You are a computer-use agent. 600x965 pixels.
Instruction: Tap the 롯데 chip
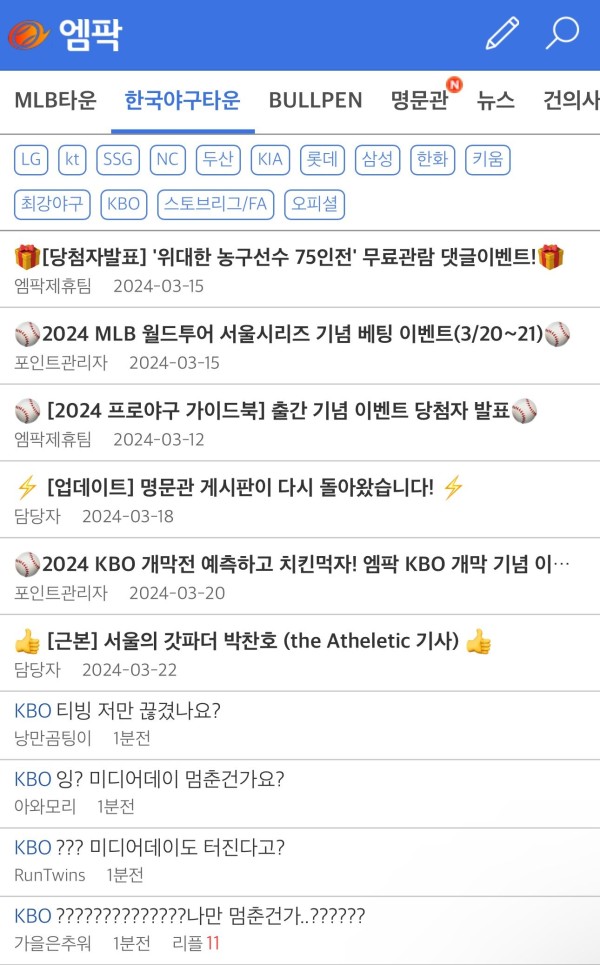323,159
